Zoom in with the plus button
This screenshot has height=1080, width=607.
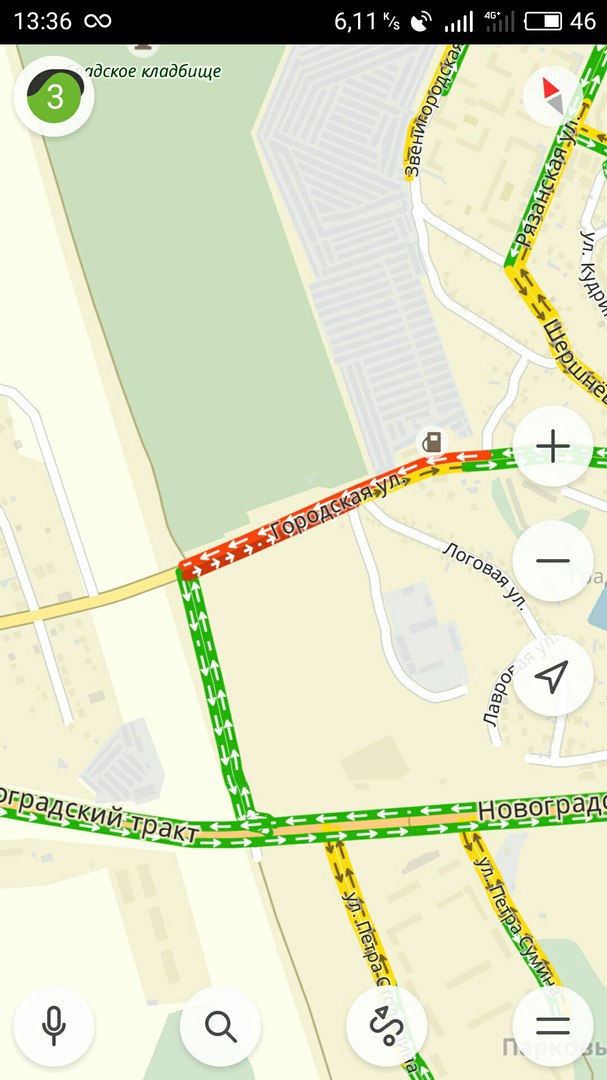coord(552,446)
